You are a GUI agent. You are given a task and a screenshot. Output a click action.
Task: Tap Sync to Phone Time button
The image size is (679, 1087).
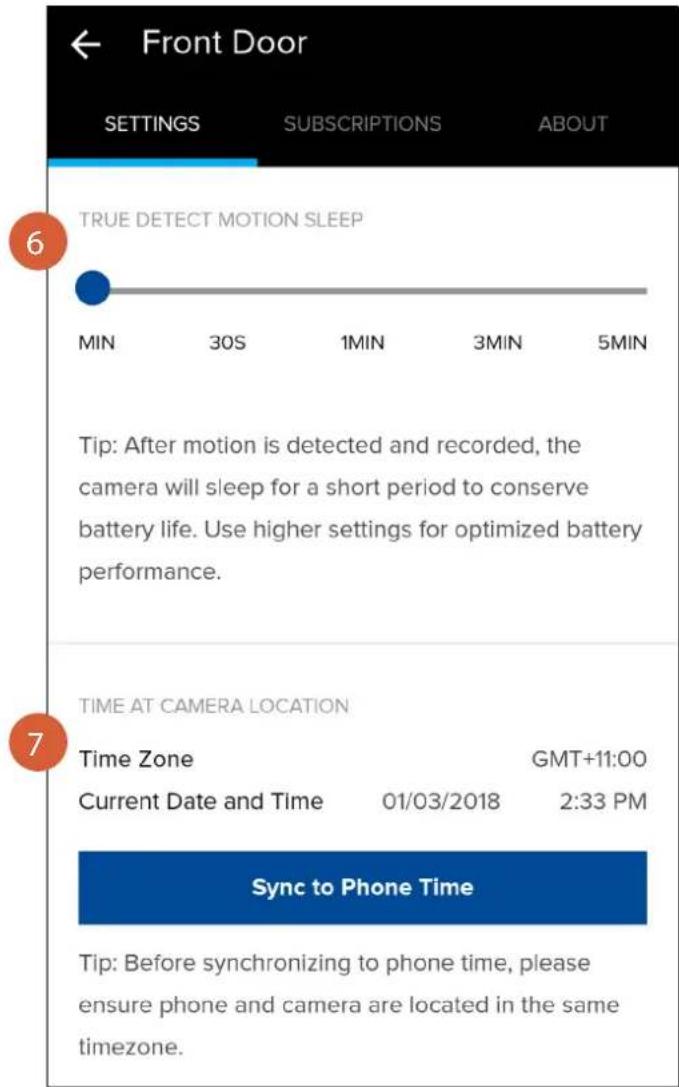coord(362,887)
